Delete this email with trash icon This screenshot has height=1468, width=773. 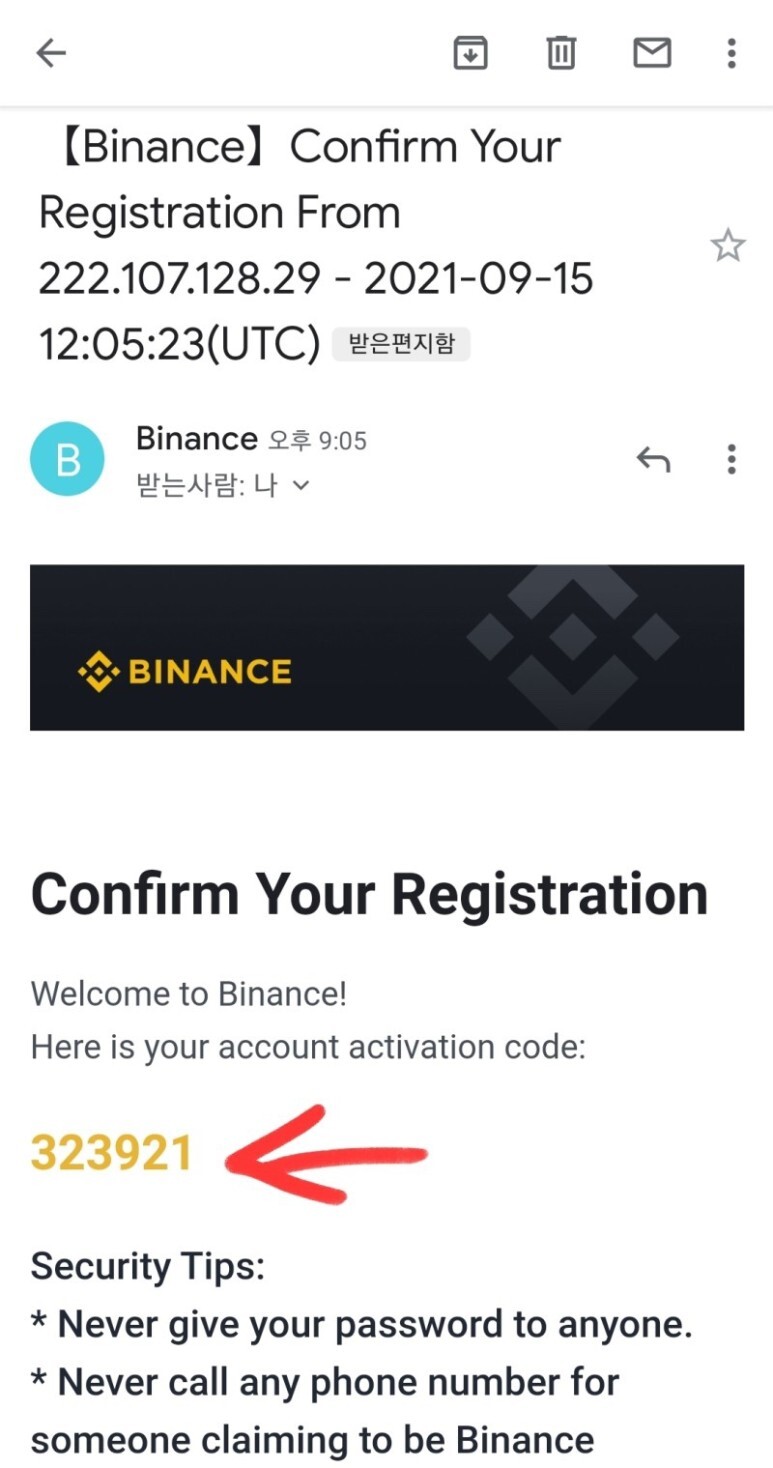coord(561,53)
